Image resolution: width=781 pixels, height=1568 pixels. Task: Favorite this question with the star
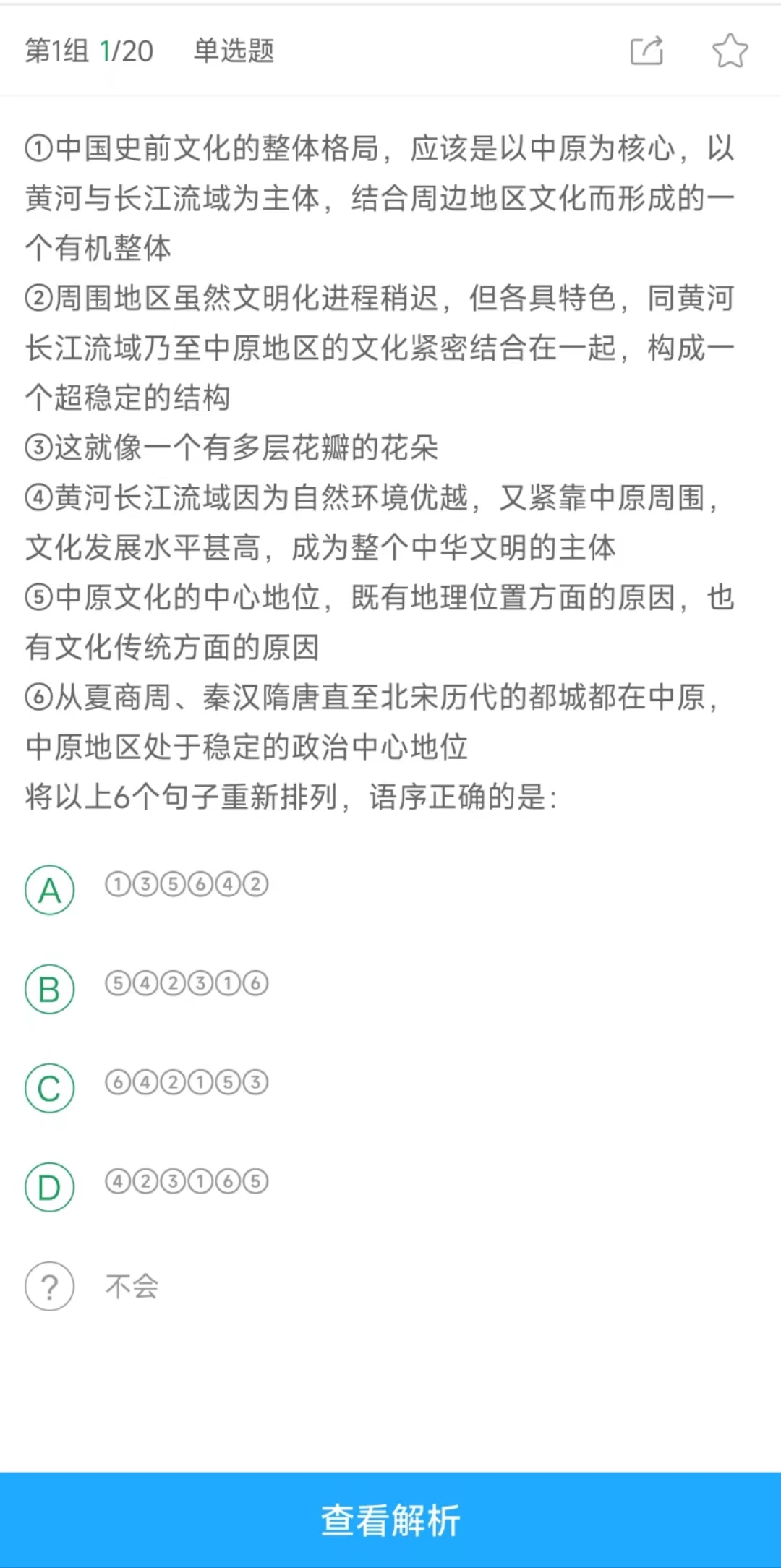730,51
